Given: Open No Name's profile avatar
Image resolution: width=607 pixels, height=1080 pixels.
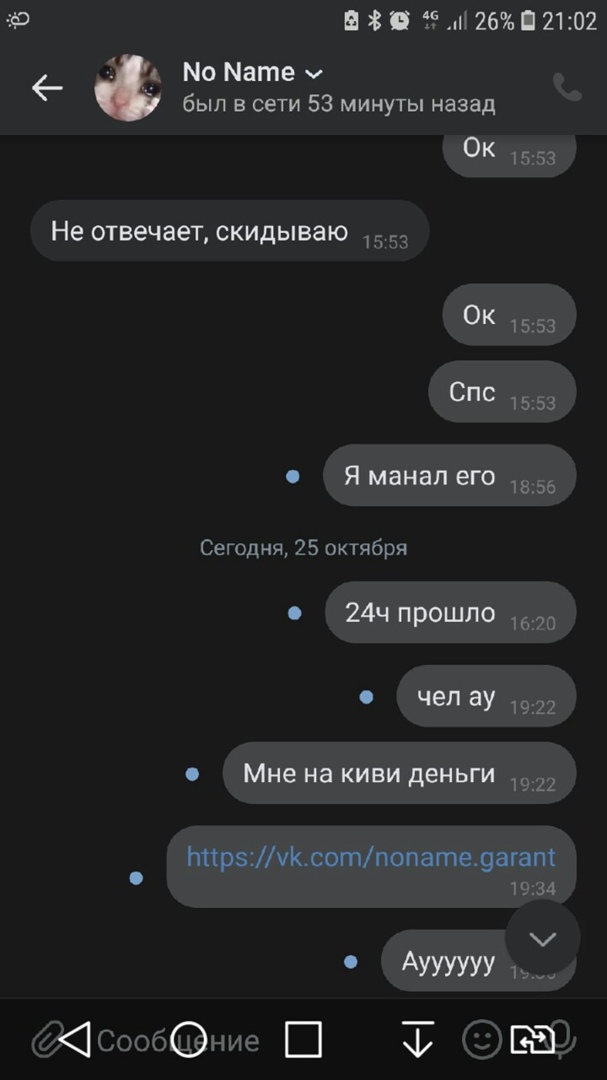Looking at the screenshot, I should tap(128, 88).
